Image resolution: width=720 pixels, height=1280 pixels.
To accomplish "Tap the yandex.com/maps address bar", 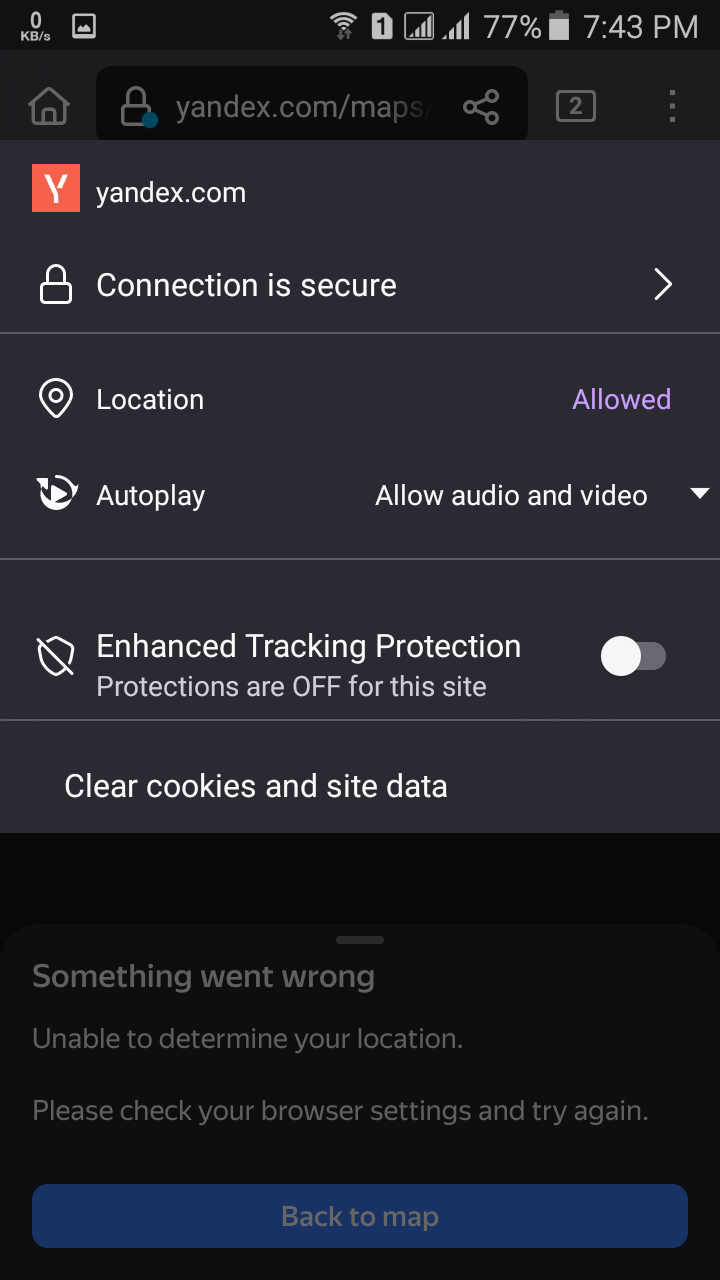I will pos(300,107).
